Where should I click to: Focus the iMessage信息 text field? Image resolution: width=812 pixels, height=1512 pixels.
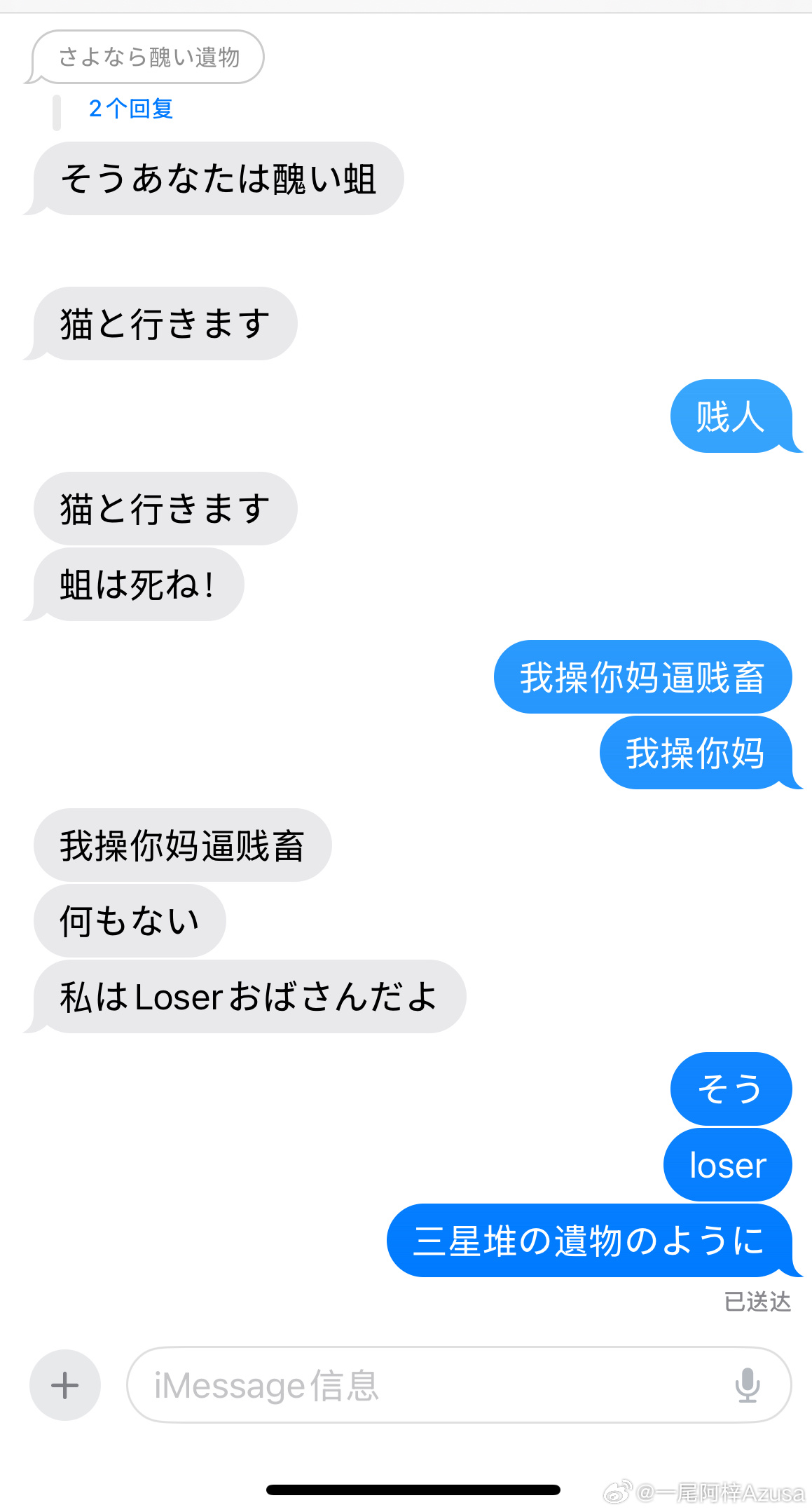[x=420, y=1385]
